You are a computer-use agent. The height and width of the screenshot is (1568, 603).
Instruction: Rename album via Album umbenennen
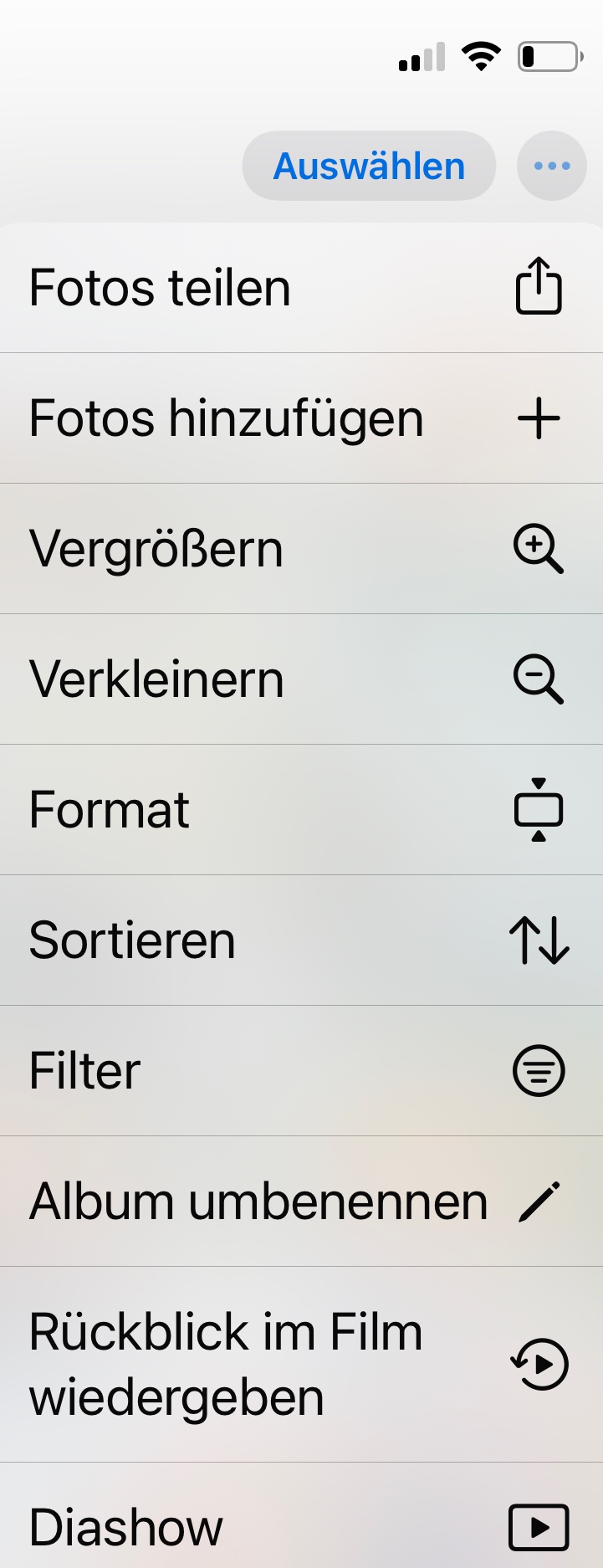(x=301, y=1202)
